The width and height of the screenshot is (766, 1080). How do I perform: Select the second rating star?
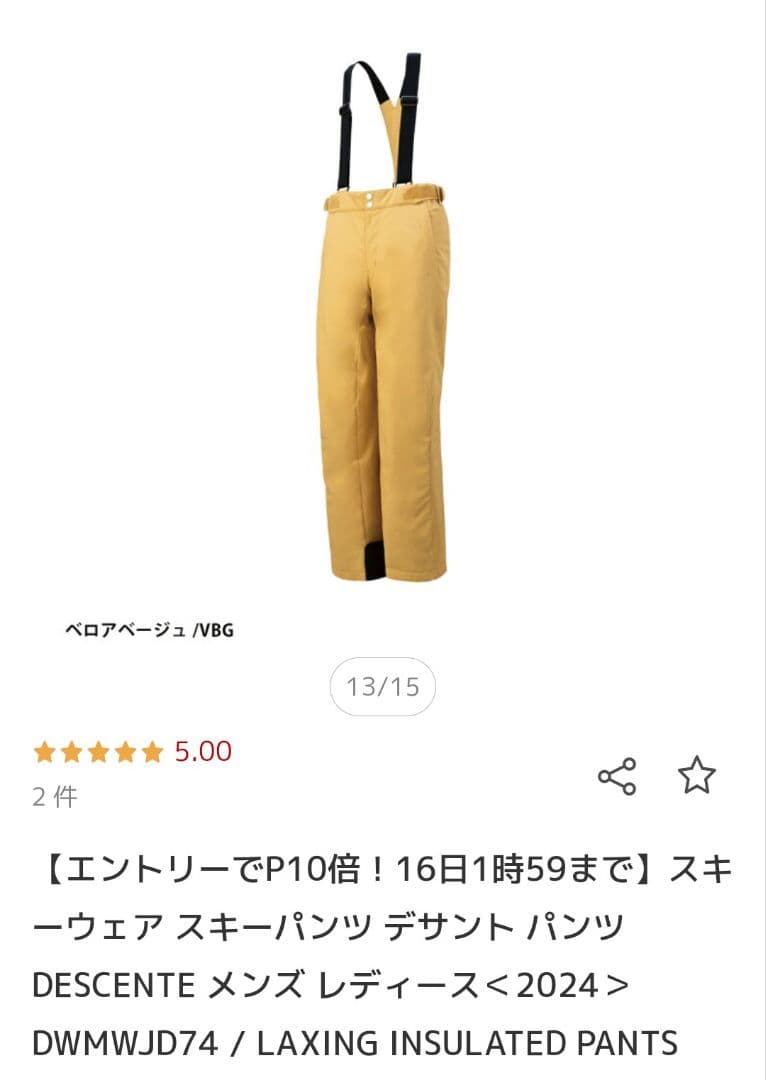coord(70,750)
